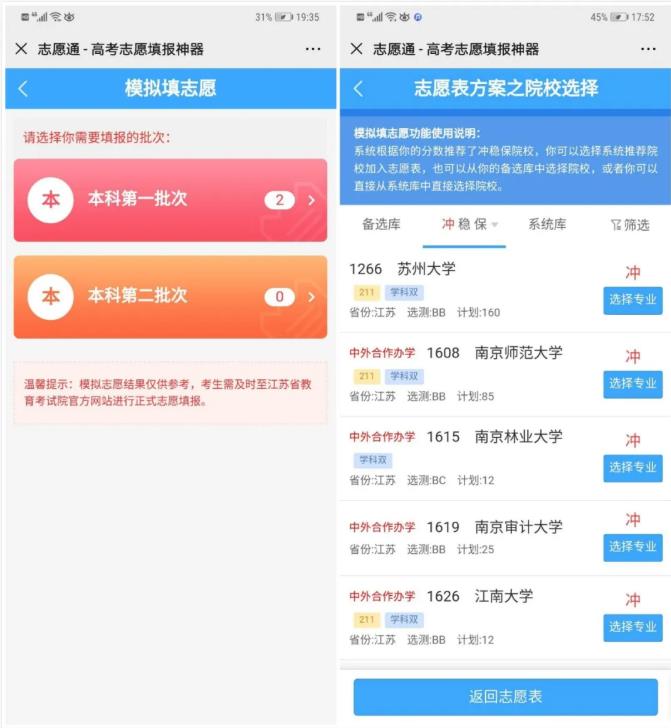The image size is (671, 728).
Task: Open the 筛选 filter
Action: click(x=630, y=225)
